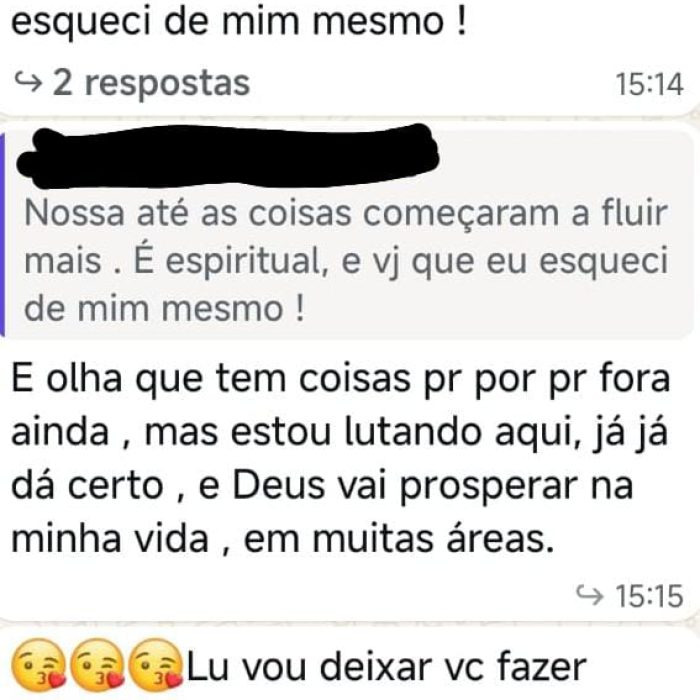Tap the reply arrow beside 15:15
This screenshot has width=700, height=700.
coord(592,597)
